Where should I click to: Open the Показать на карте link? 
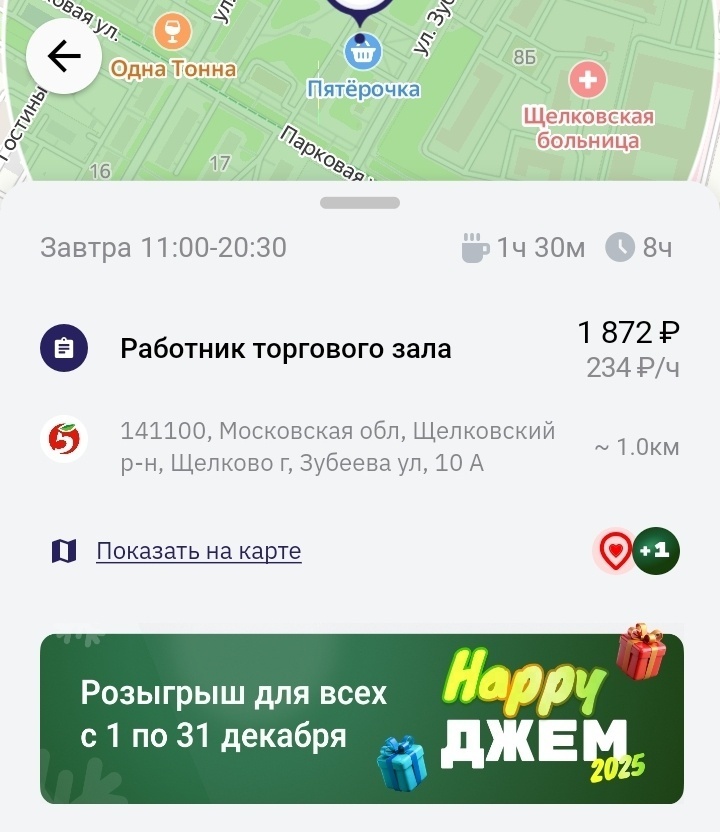click(198, 549)
